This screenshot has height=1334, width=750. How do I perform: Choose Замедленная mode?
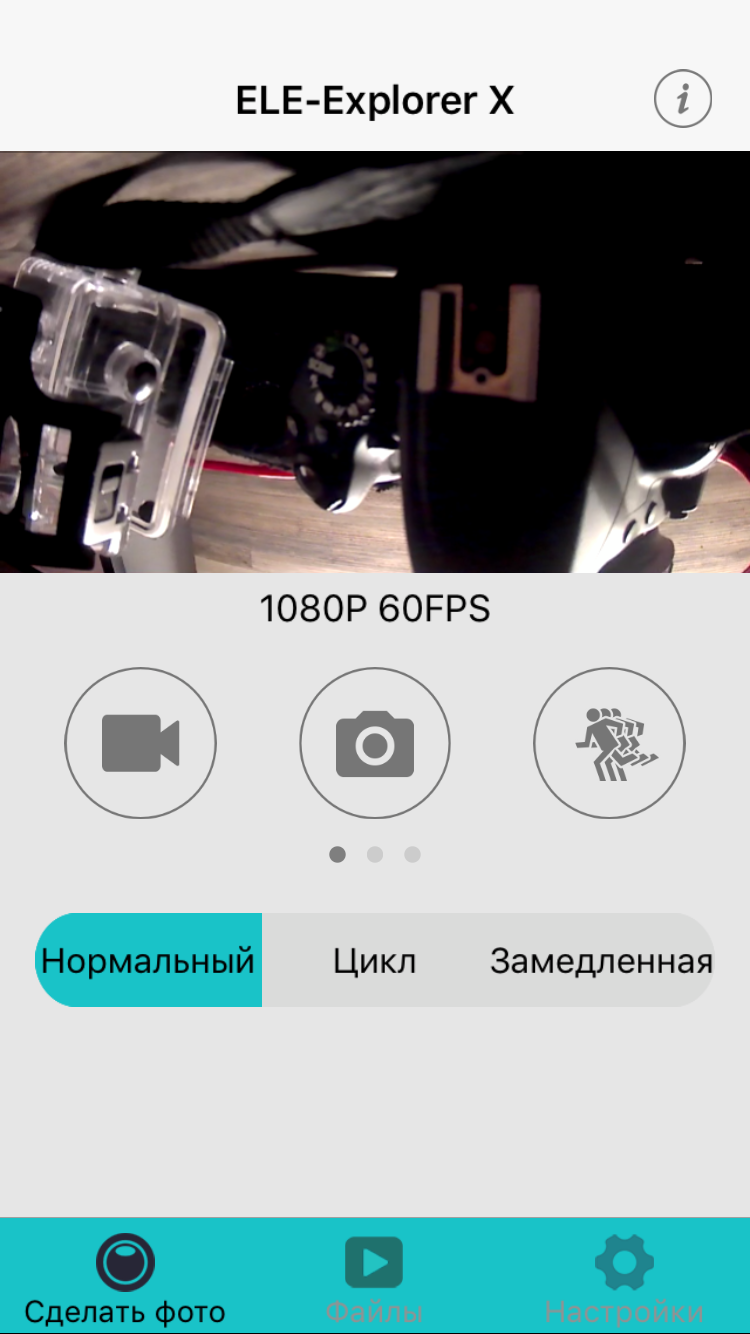tap(601, 960)
